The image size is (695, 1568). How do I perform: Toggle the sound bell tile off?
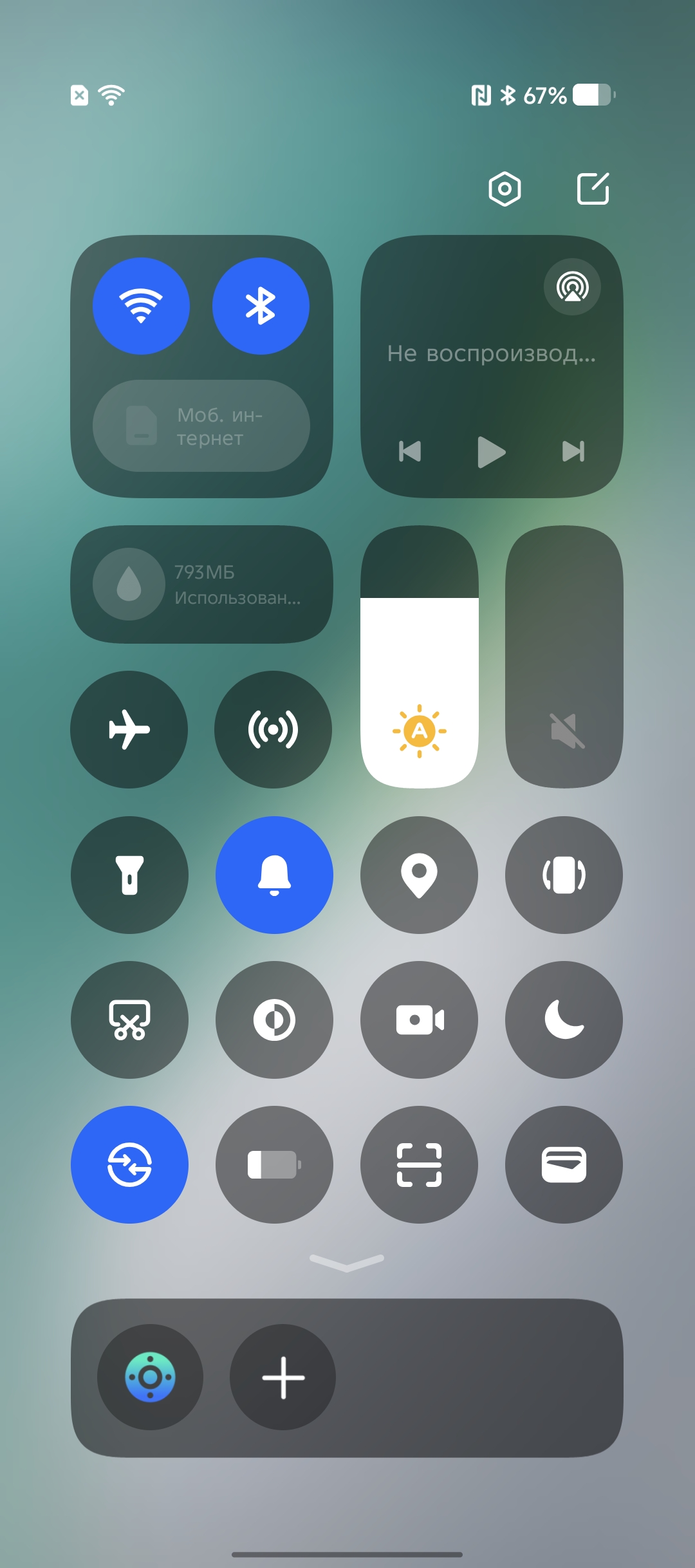[274, 875]
